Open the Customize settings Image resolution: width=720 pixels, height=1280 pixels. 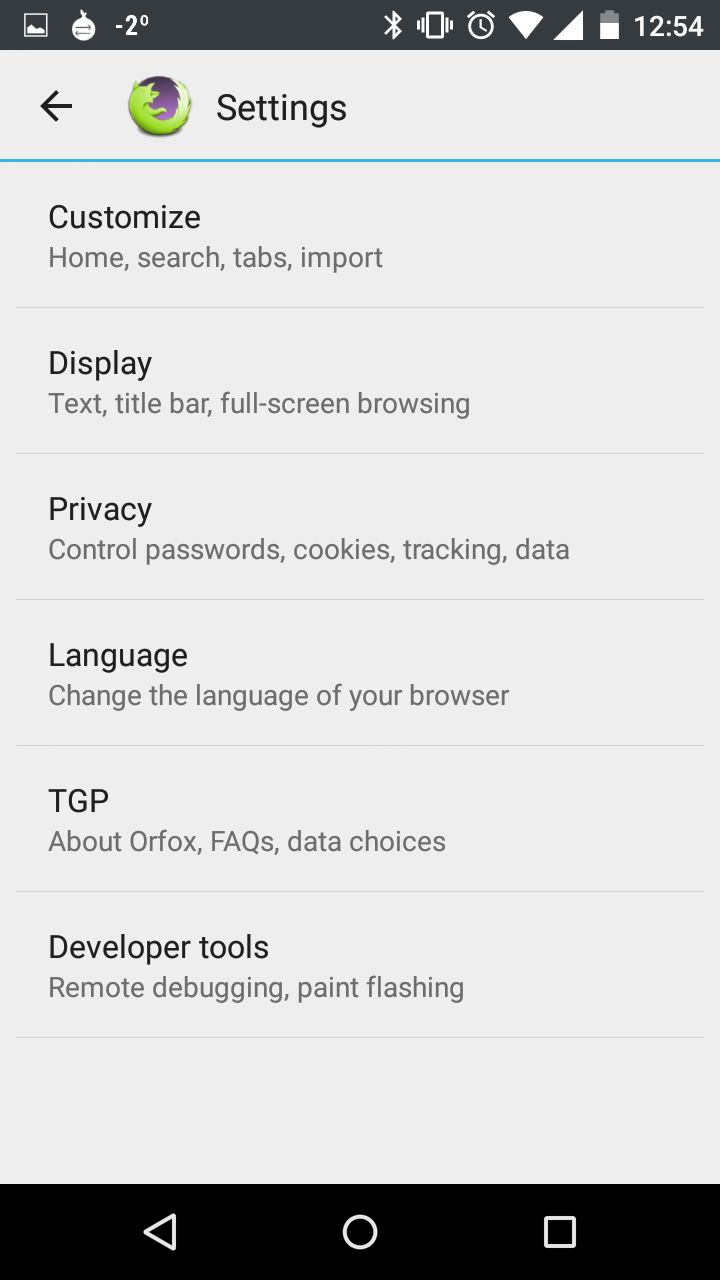[x=360, y=235]
